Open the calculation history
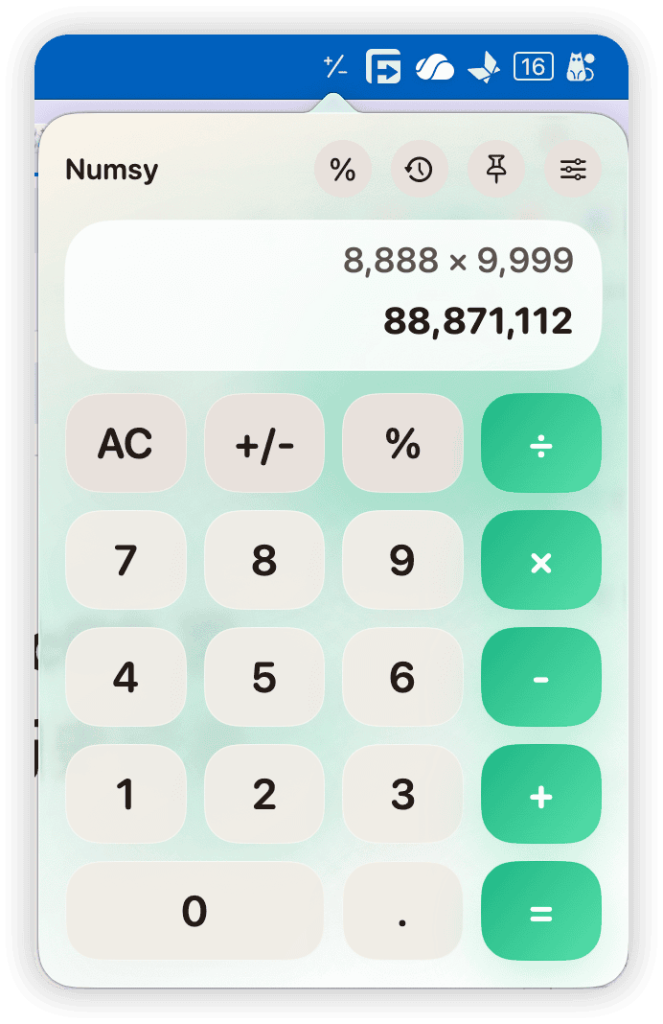 pyautogui.click(x=419, y=170)
